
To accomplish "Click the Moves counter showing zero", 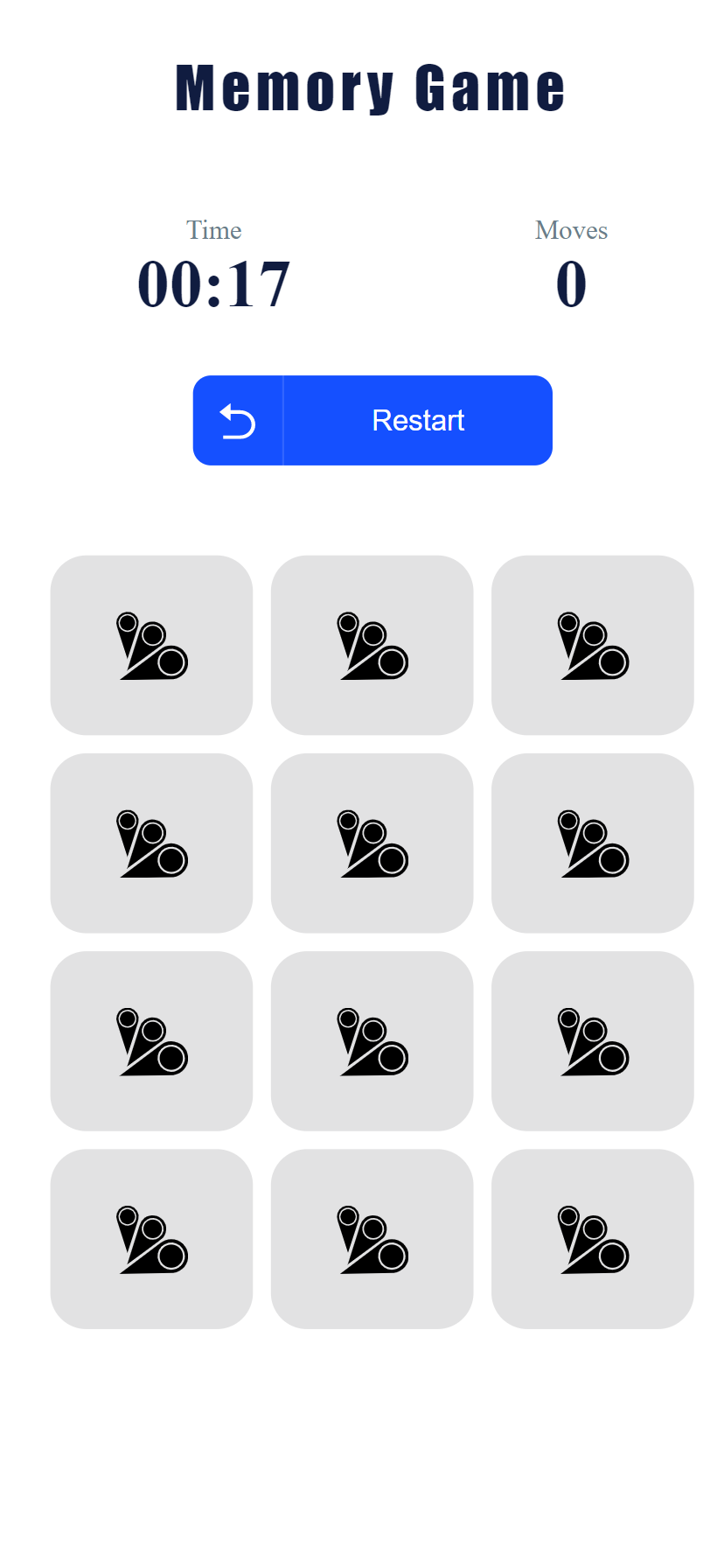I will click(x=571, y=281).
